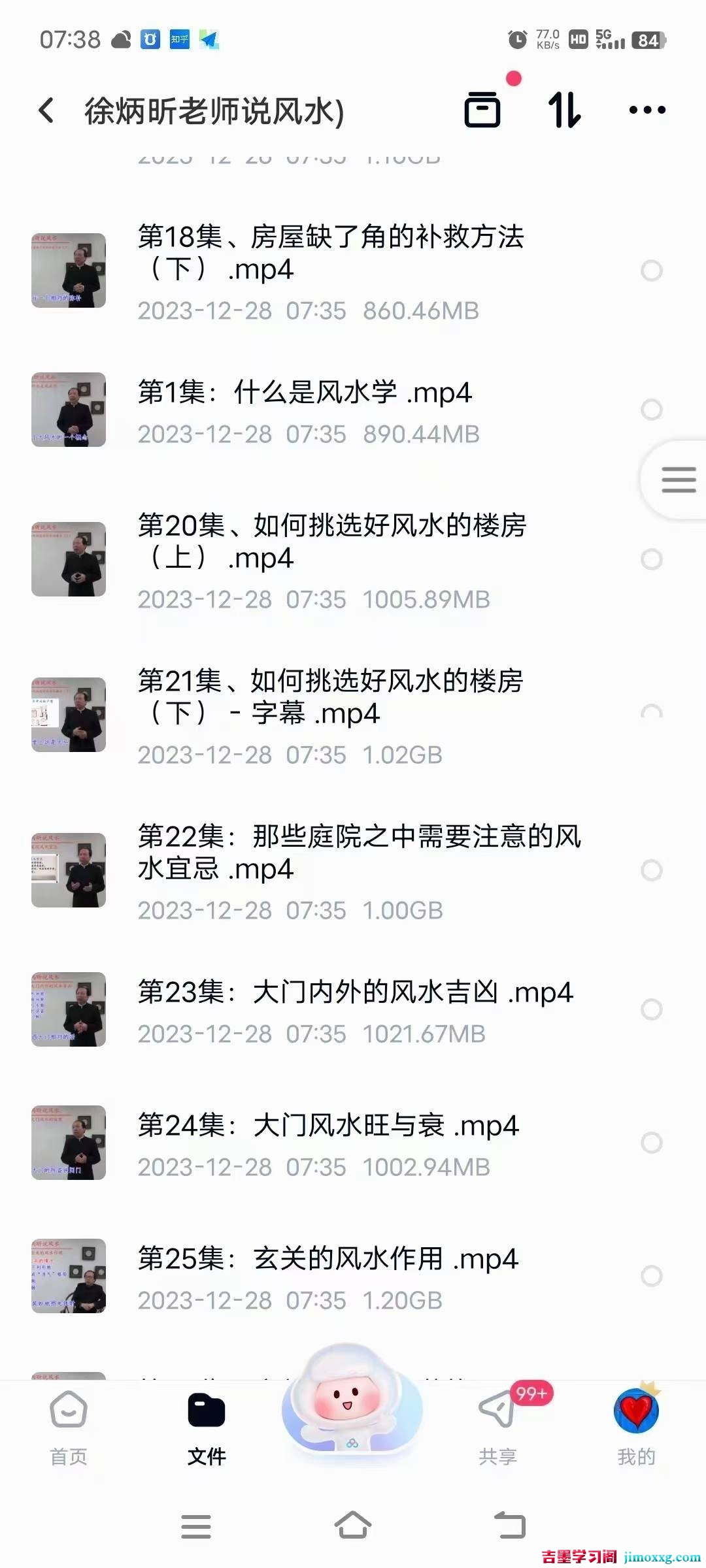Go back from the 徐炳昕老师说风水 folder
This screenshot has width=706, height=1568.
(46, 110)
